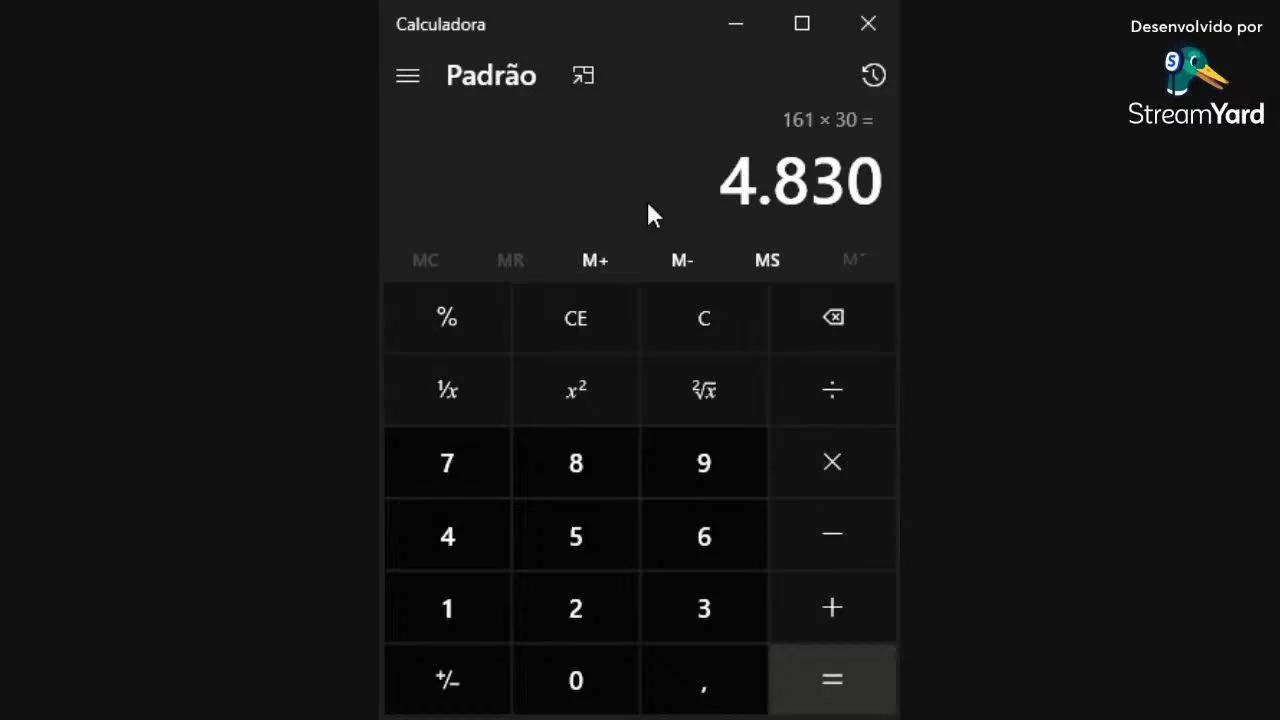Screen dimensions: 1280x720
Task: Keep calculator on top
Action: [x=583, y=76]
